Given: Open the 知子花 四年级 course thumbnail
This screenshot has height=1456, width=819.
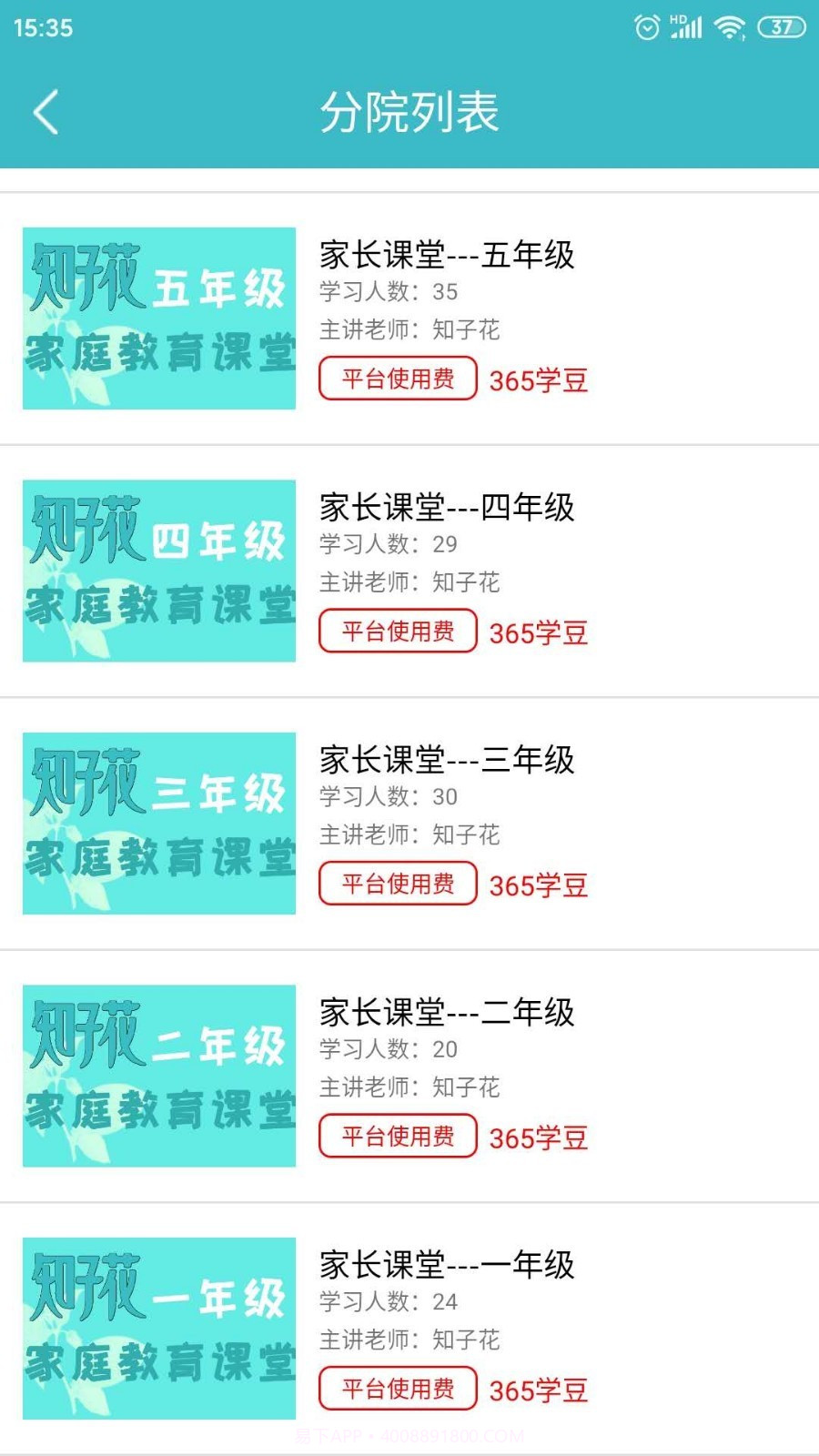Looking at the screenshot, I should (159, 571).
